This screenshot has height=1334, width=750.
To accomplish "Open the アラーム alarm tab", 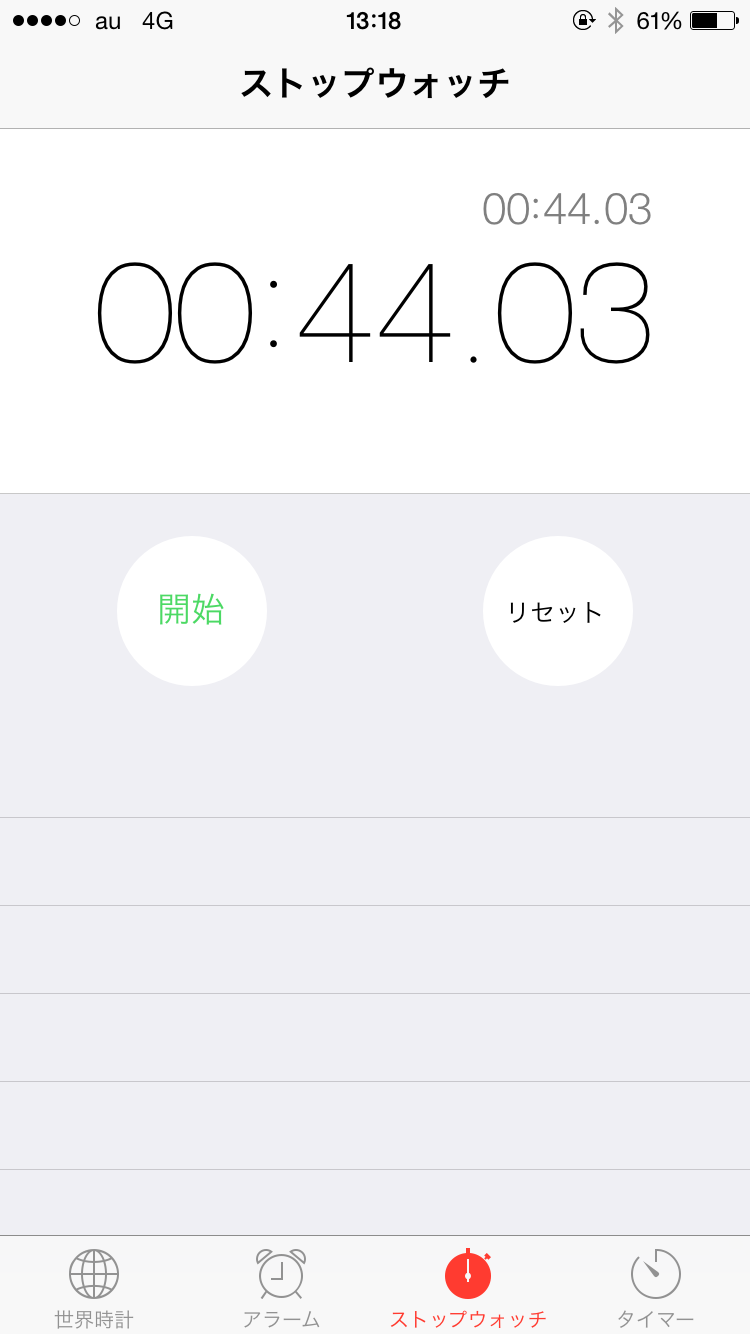I will (x=281, y=1288).
